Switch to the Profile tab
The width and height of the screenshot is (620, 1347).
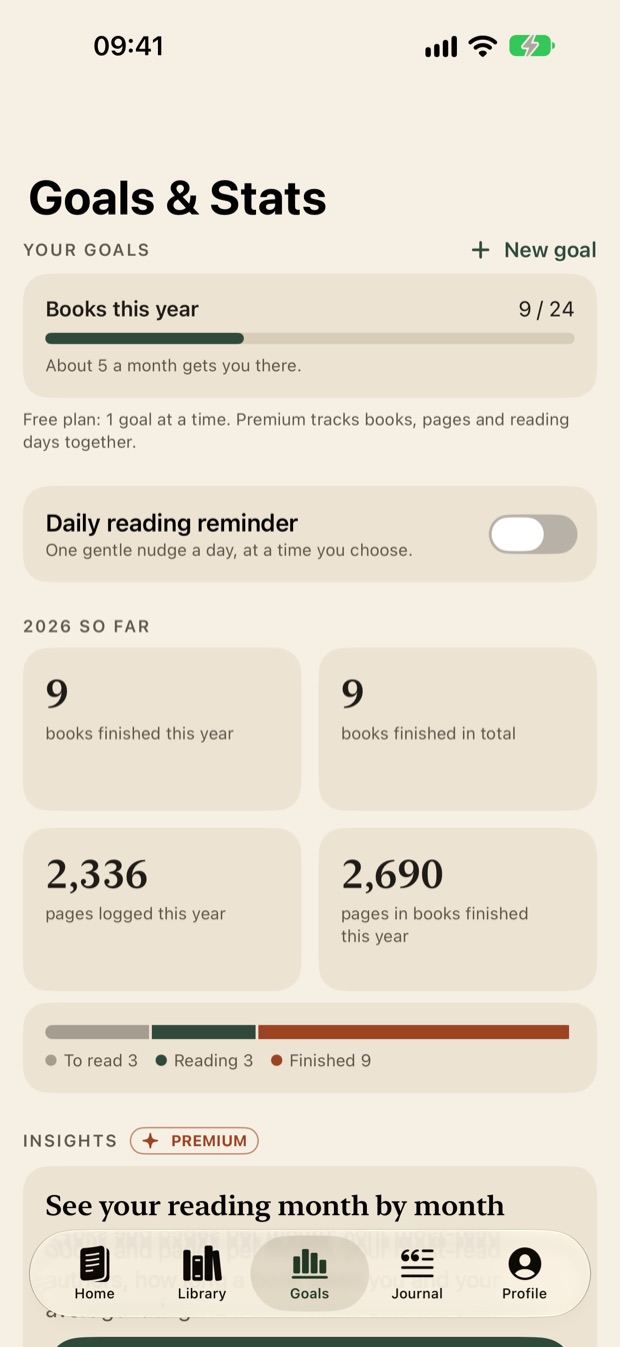(x=524, y=1273)
